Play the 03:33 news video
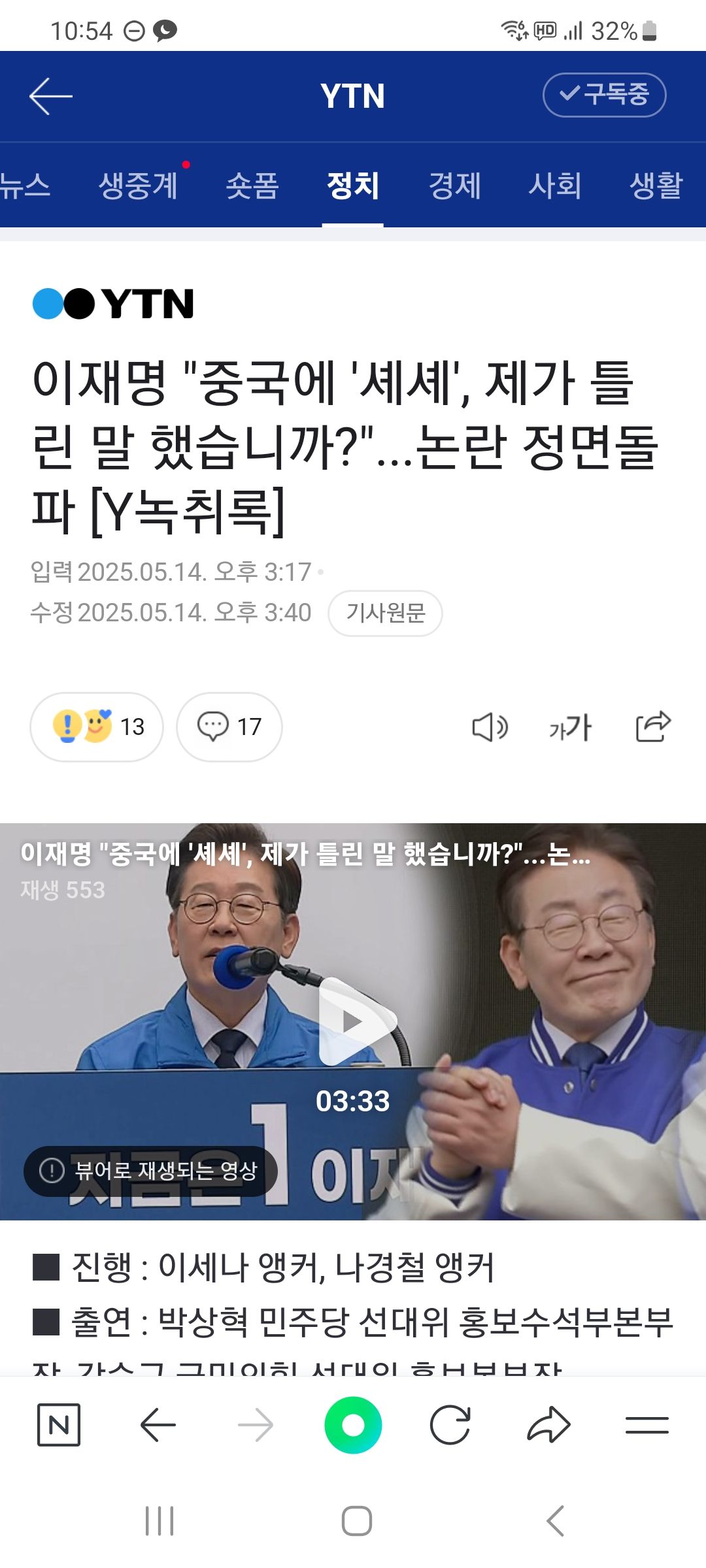 (353, 1021)
